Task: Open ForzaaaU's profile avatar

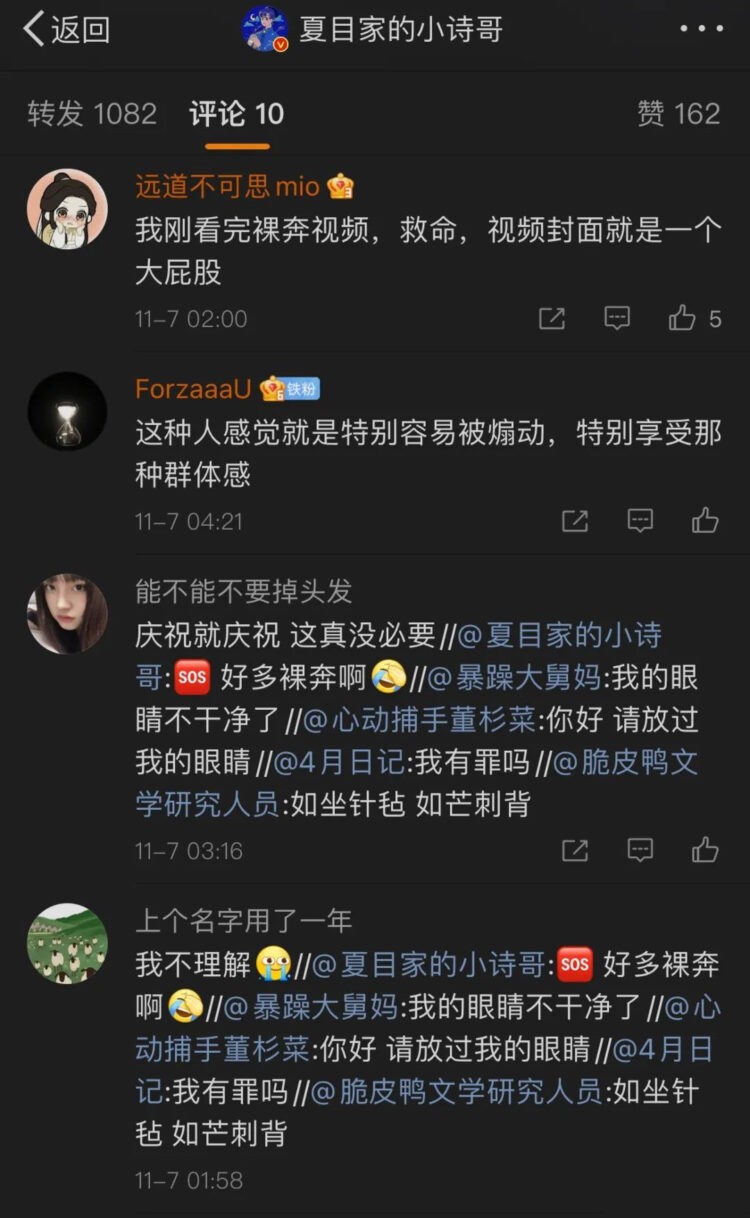Action: (67, 411)
